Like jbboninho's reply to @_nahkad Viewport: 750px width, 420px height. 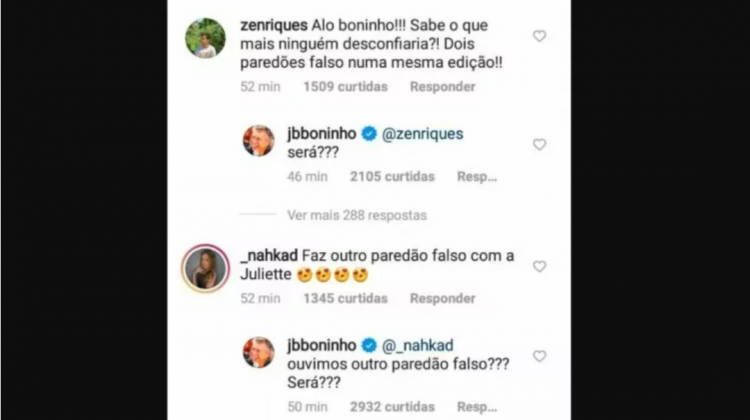point(539,356)
